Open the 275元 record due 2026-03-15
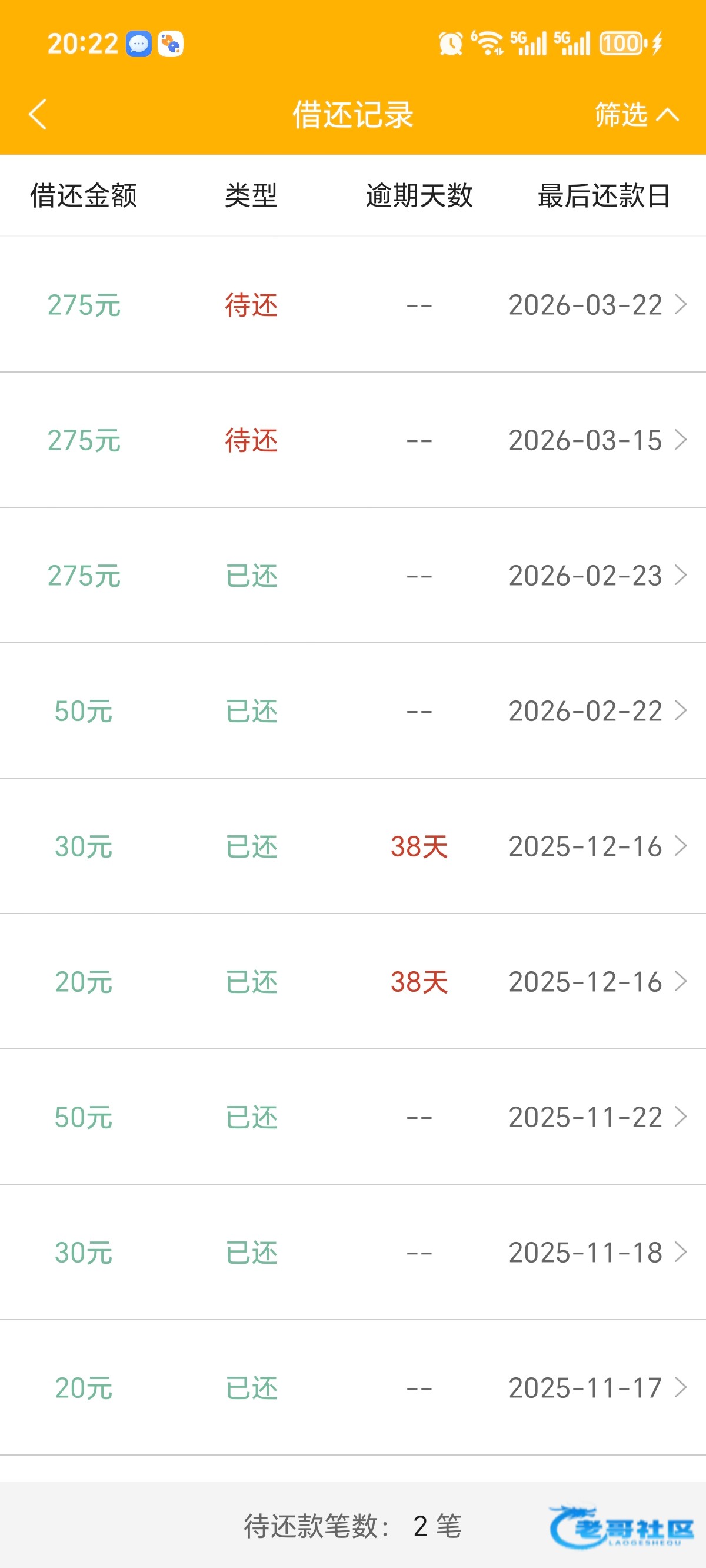The image size is (706, 1568). click(353, 440)
